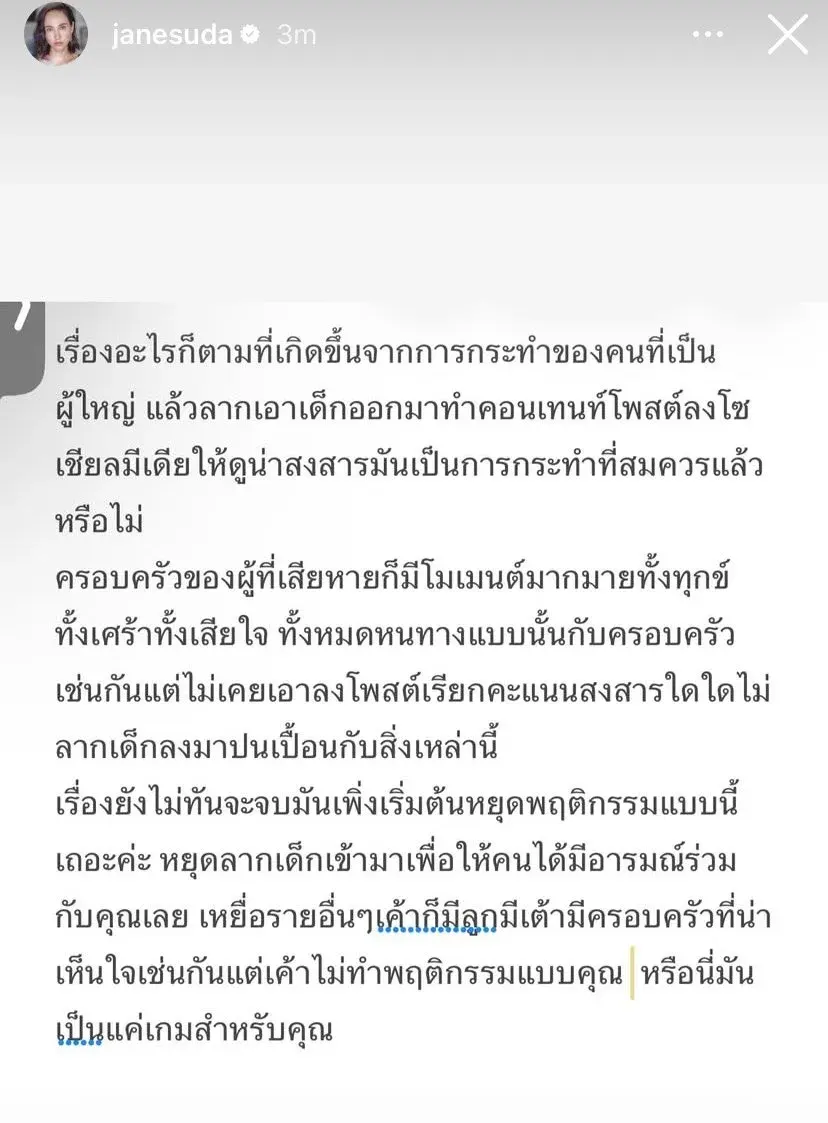This screenshot has width=828, height=1123.
Task: Open the three-dot story options menu
Action: point(707,34)
